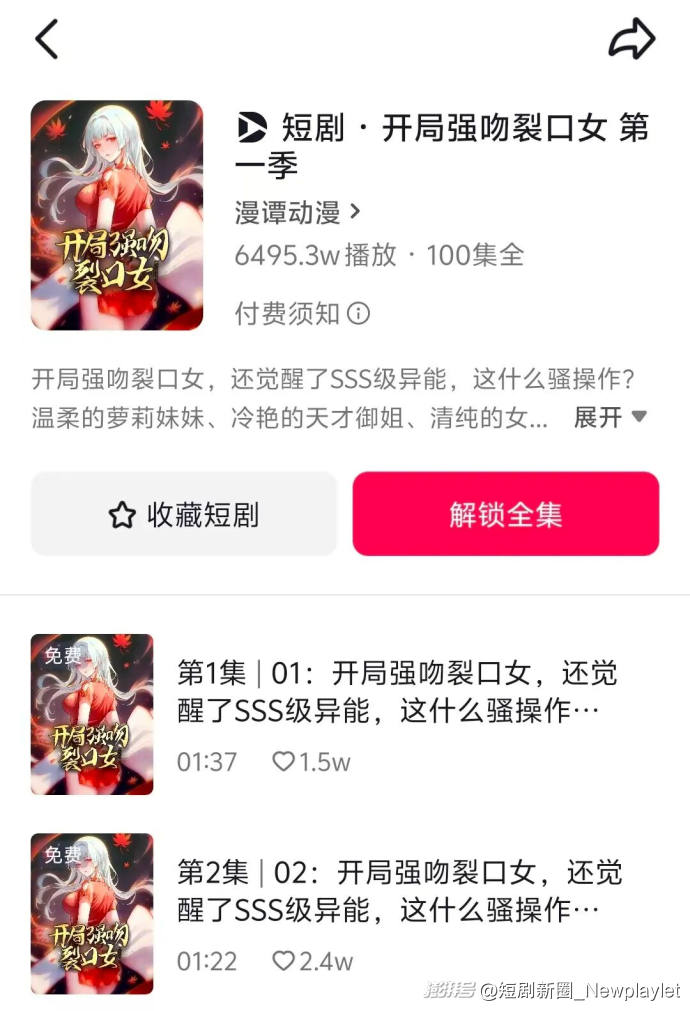This screenshot has width=690, height=1011.
Task: Tap 解锁全集 to unlock all episodes
Action: pos(506,514)
